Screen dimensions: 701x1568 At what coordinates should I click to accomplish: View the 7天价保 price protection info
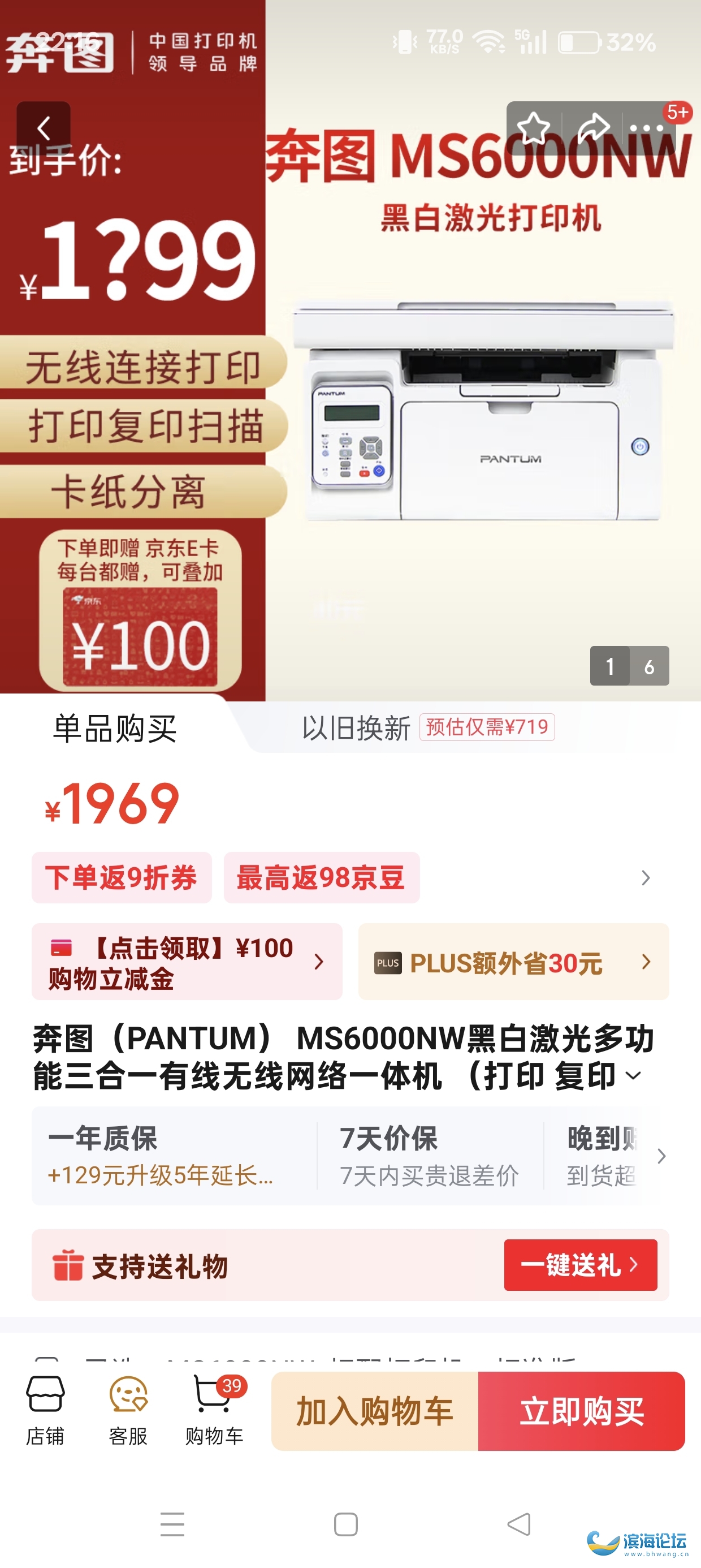(x=429, y=1155)
